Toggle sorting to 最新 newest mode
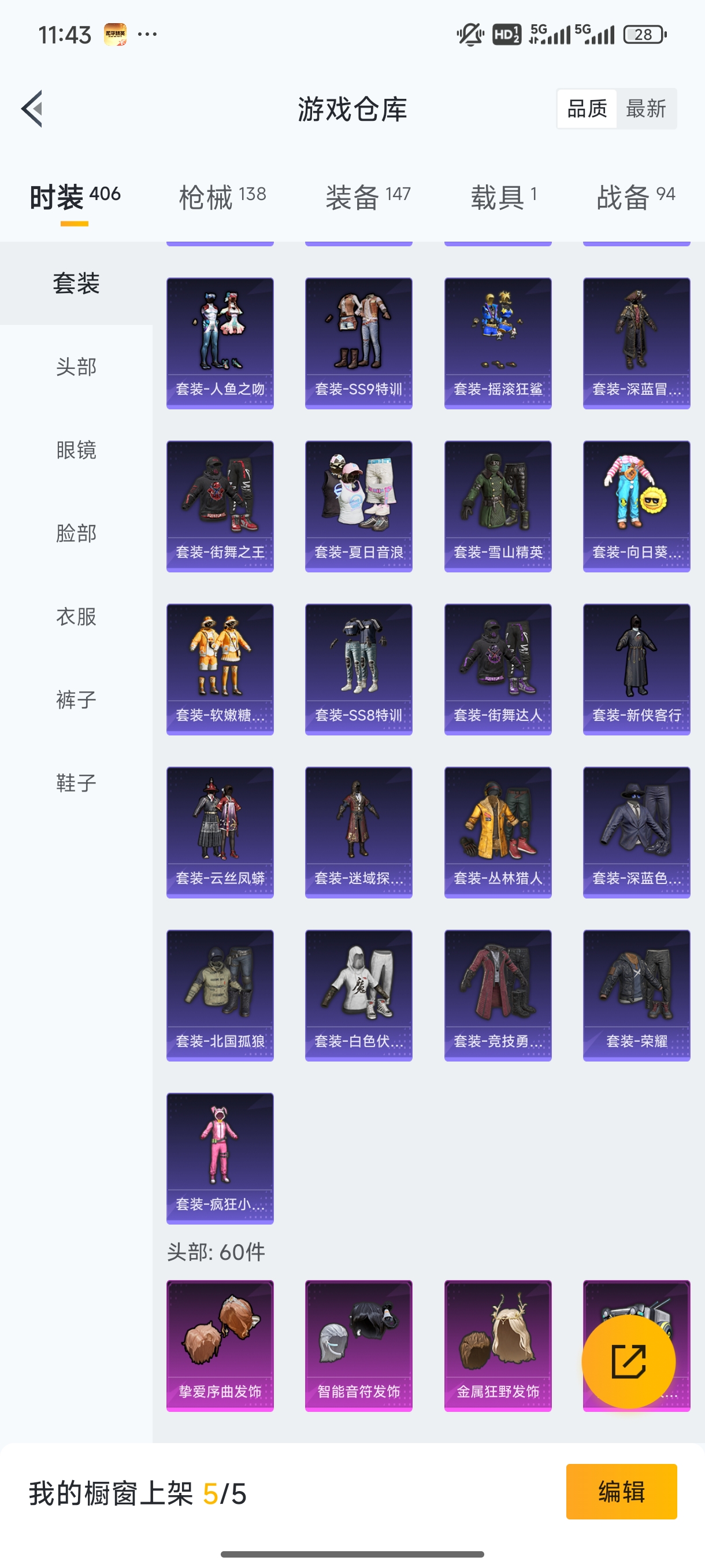 [647, 108]
